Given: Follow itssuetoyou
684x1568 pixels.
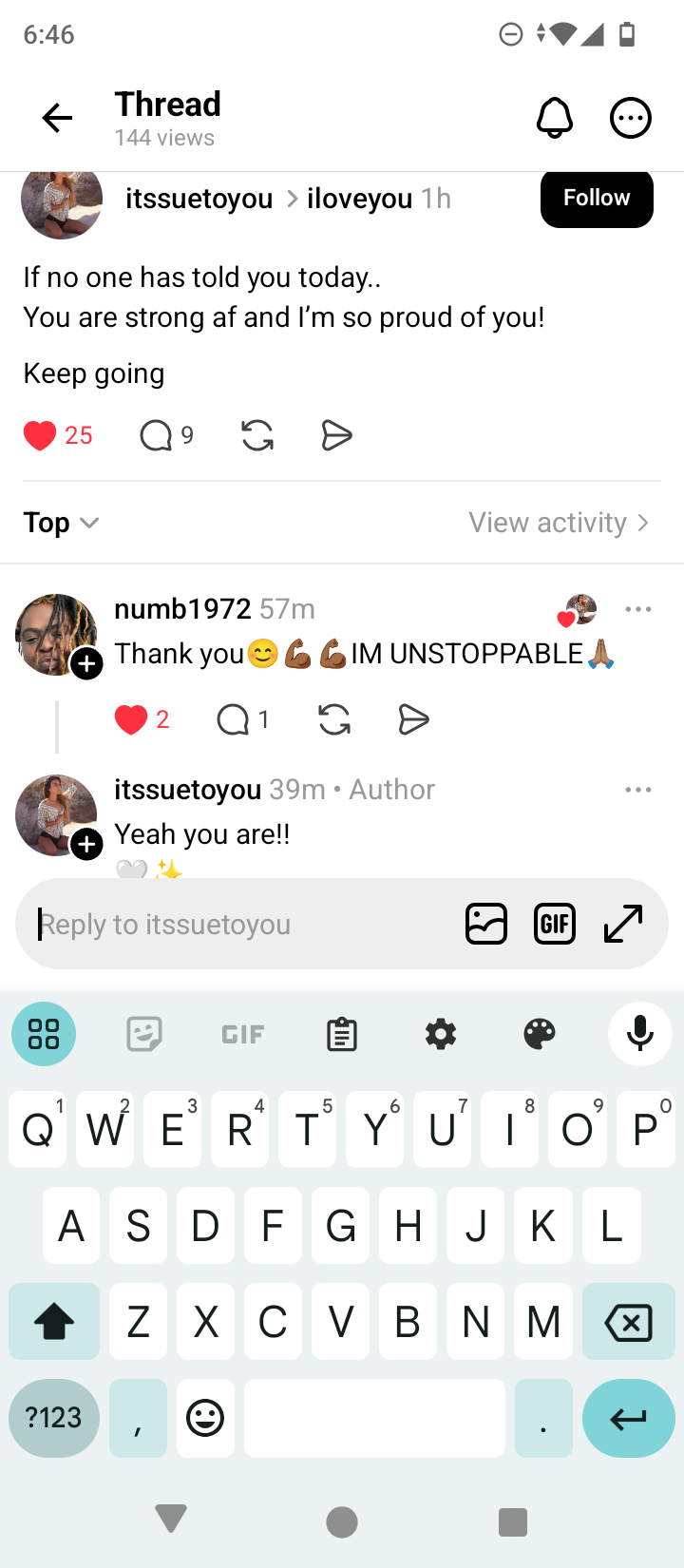Looking at the screenshot, I should point(596,198).
